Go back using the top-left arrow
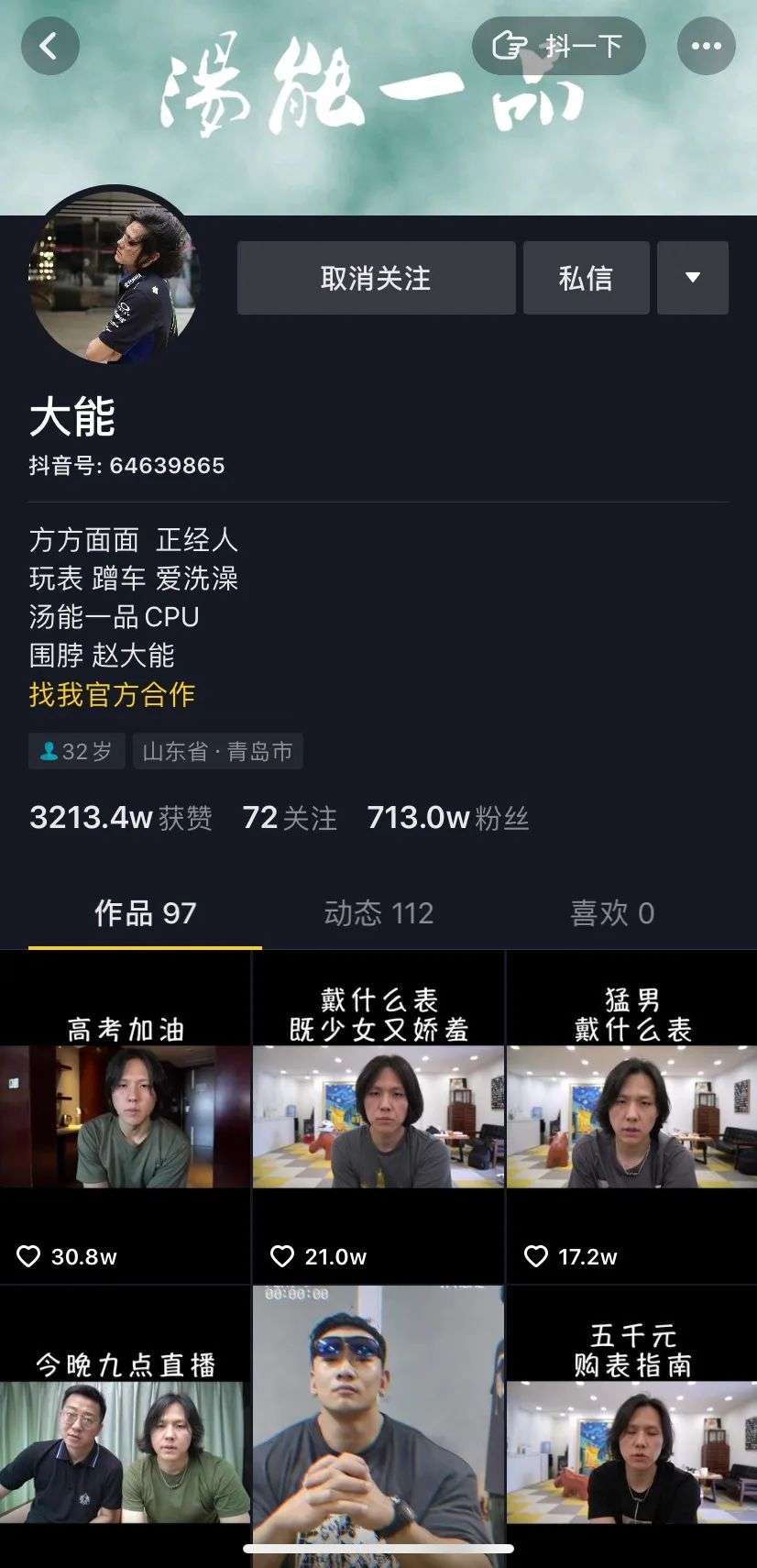The image size is (757, 1568). pyautogui.click(x=49, y=46)
